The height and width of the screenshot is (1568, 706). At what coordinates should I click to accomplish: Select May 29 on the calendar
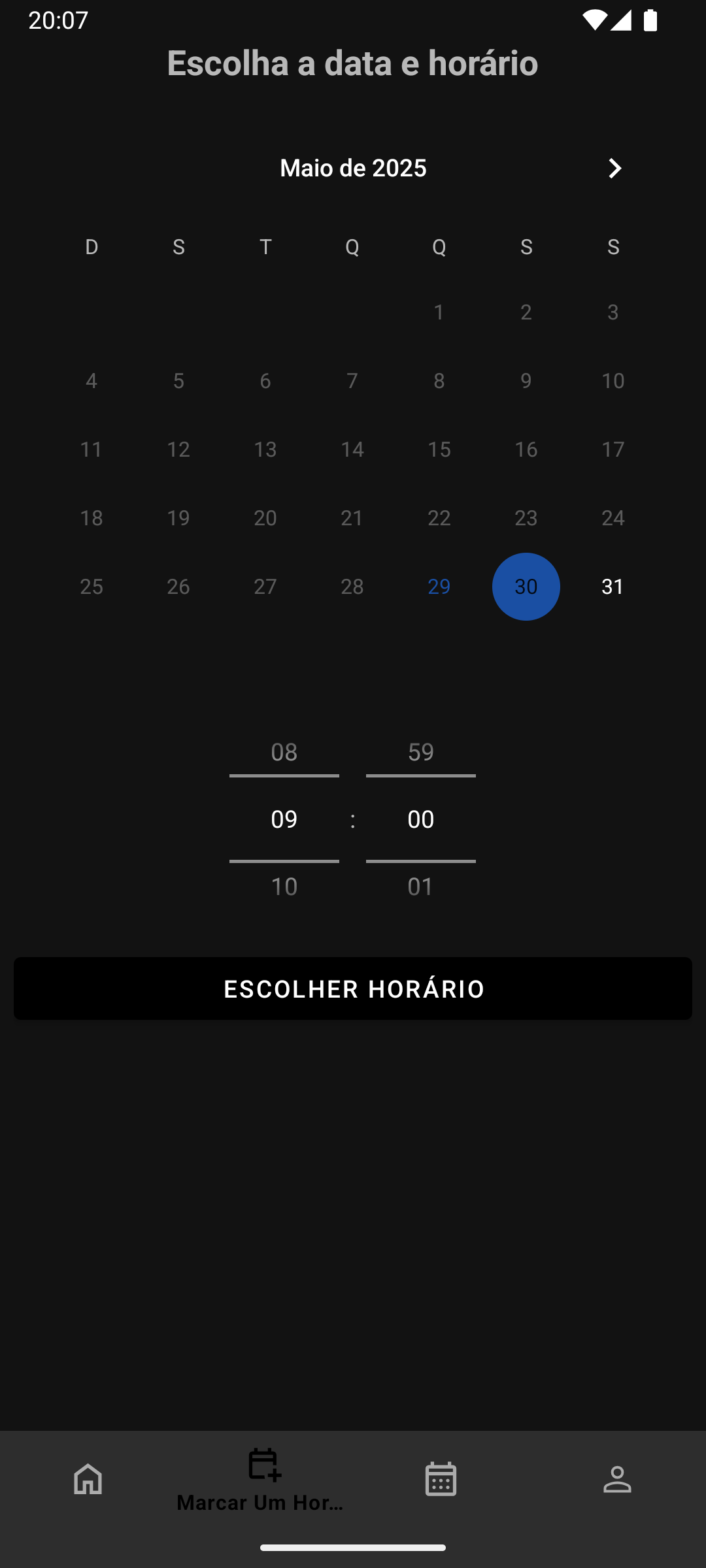click(x=439, y=587)
